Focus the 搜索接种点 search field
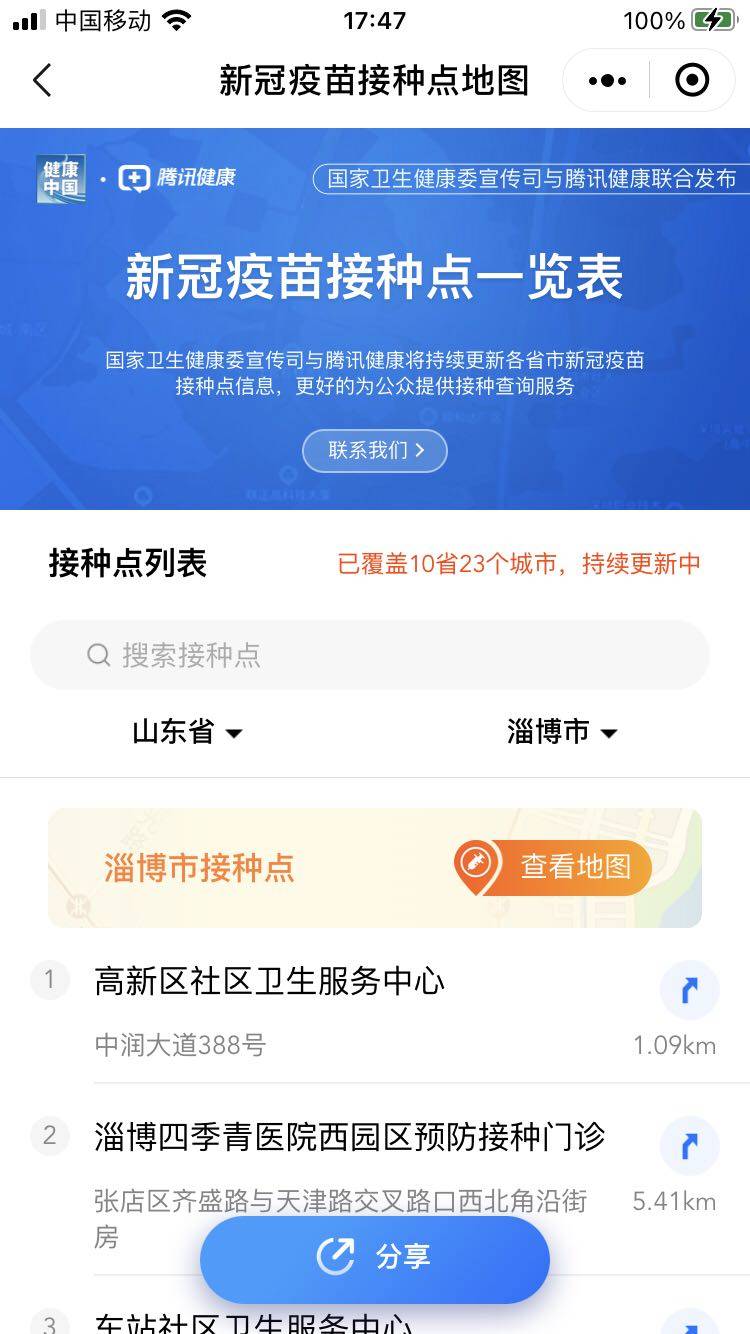This screenshot has width=750, height=1334. click(370, 655)
